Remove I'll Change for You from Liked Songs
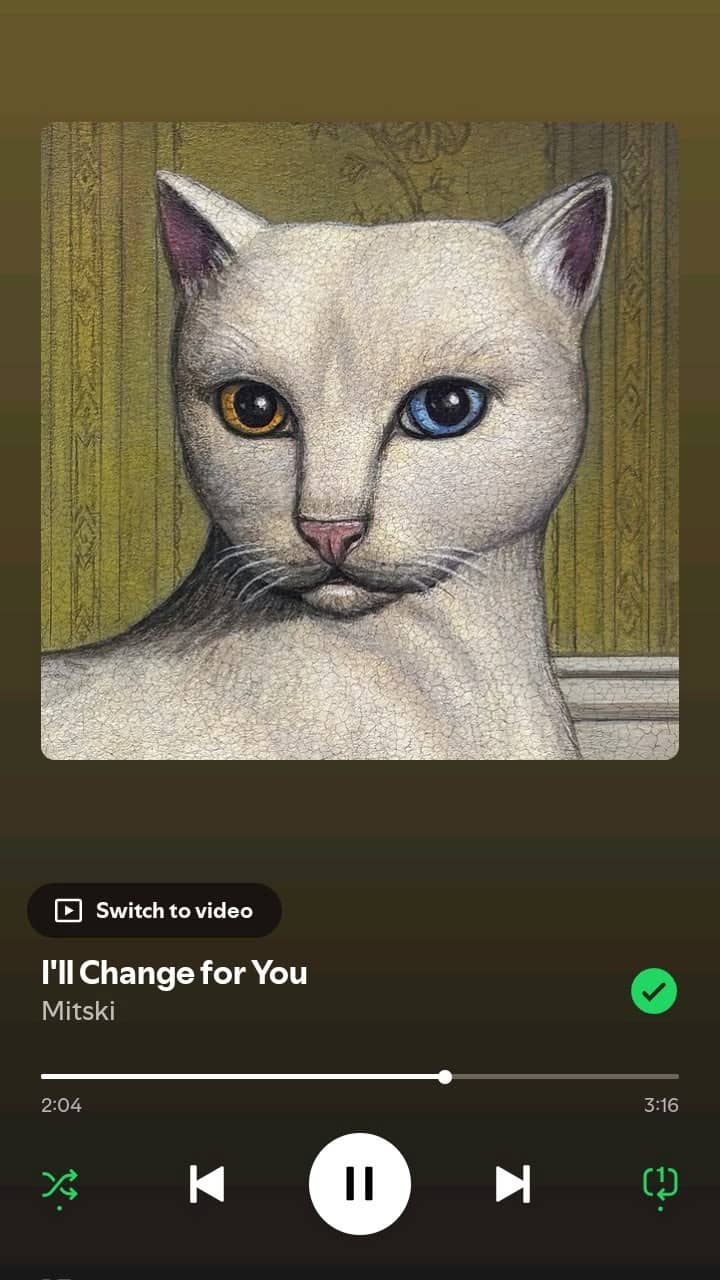This screenshot has width=720, height=1280. click(x=654, y=992)
